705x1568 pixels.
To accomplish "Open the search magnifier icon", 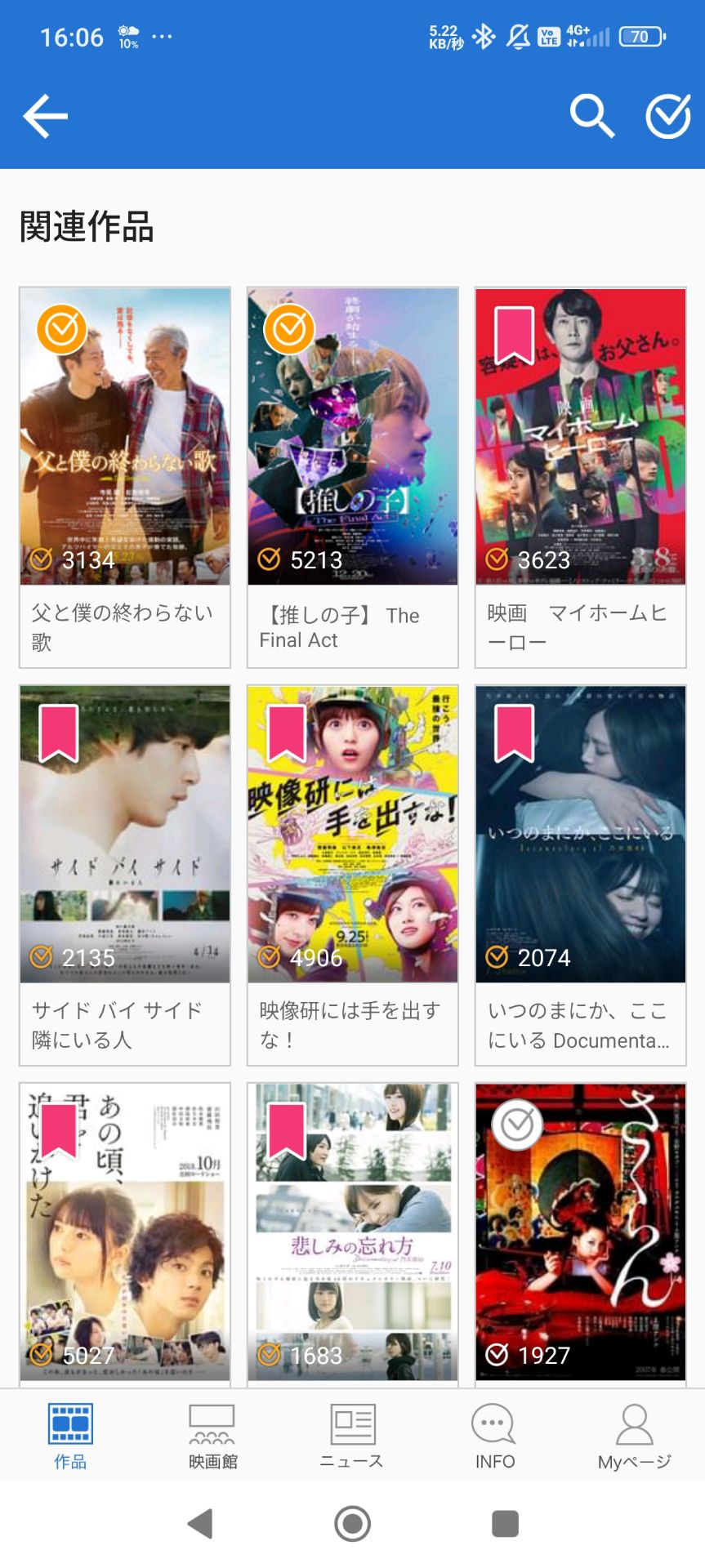I will click(591, 116).
